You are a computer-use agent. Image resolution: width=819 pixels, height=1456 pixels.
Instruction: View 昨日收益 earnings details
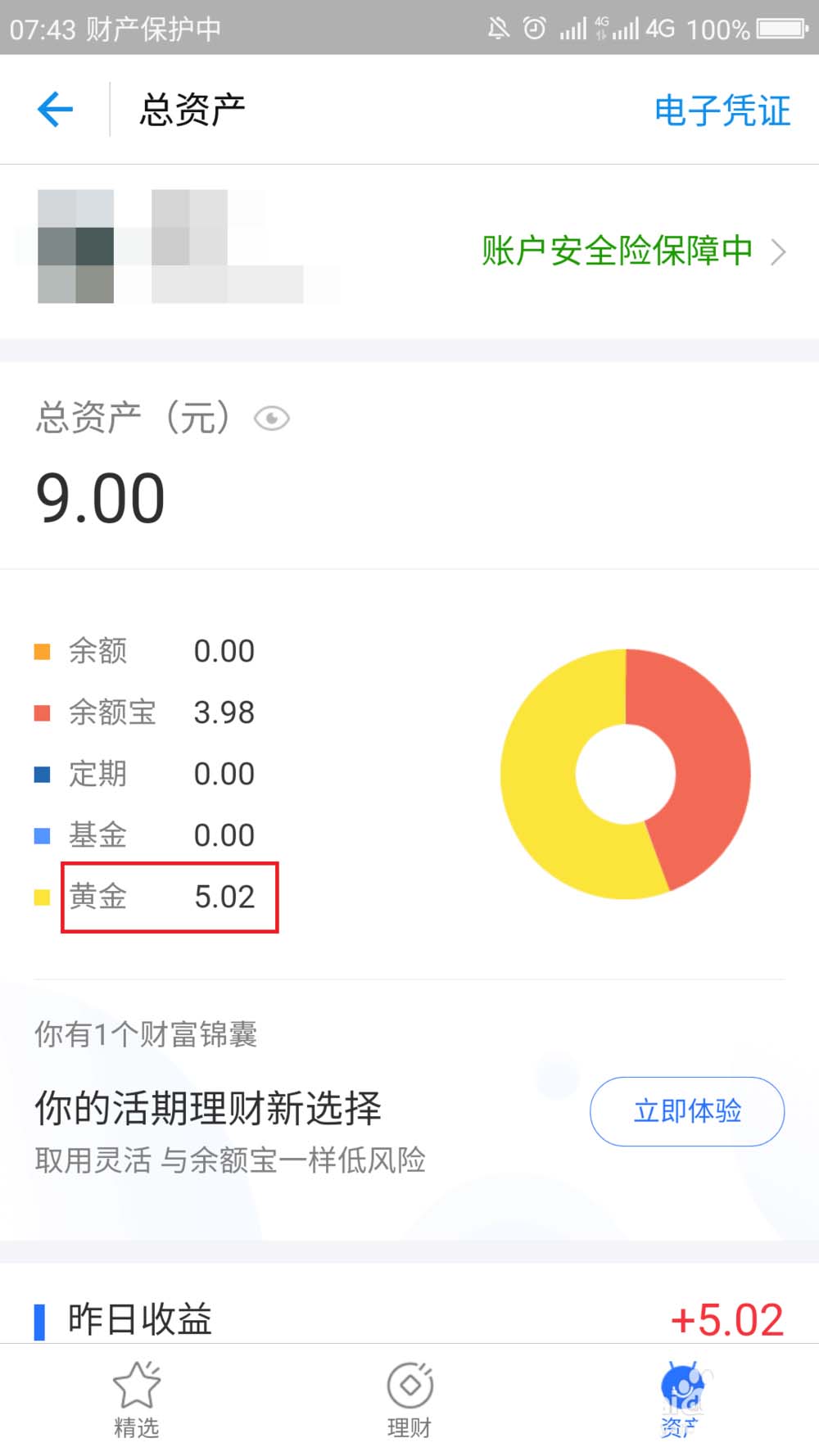click(409, 1318)
